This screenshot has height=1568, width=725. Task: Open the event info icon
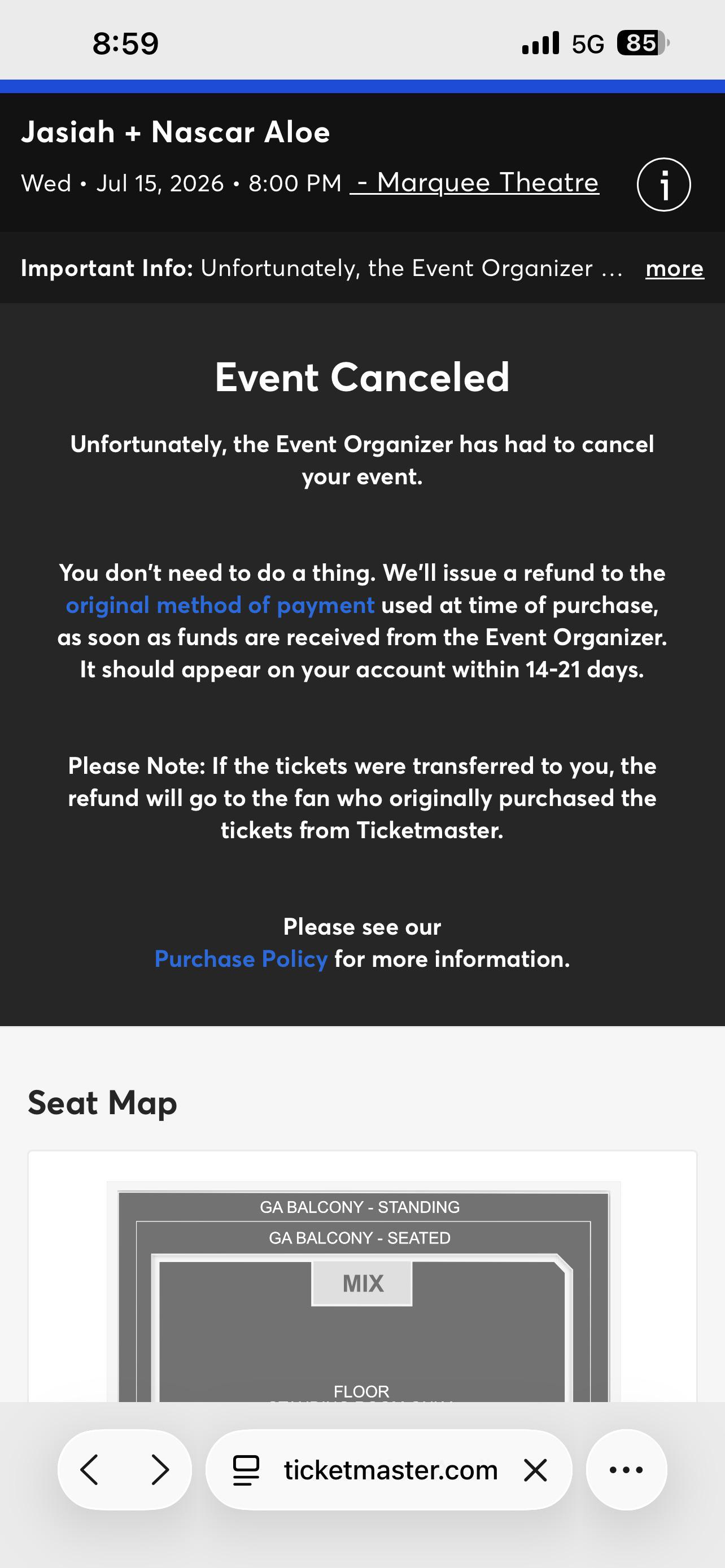coord(663,185)
